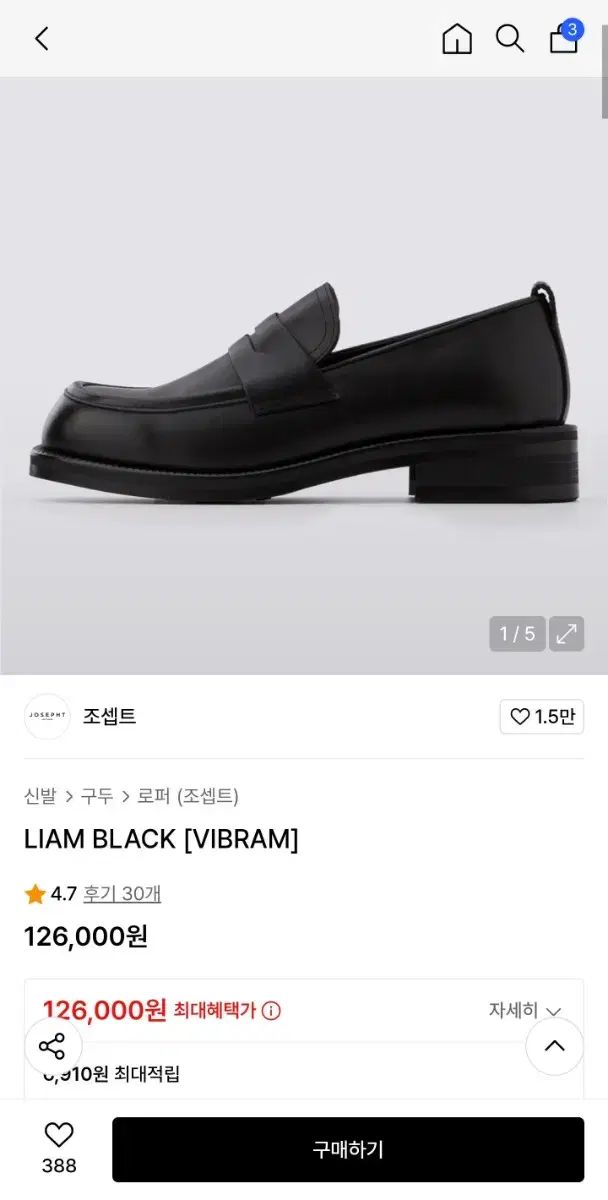The image size is (608, 1200).
Task: Open the 후기 30개 reviews link
Action: coord(122,894)
